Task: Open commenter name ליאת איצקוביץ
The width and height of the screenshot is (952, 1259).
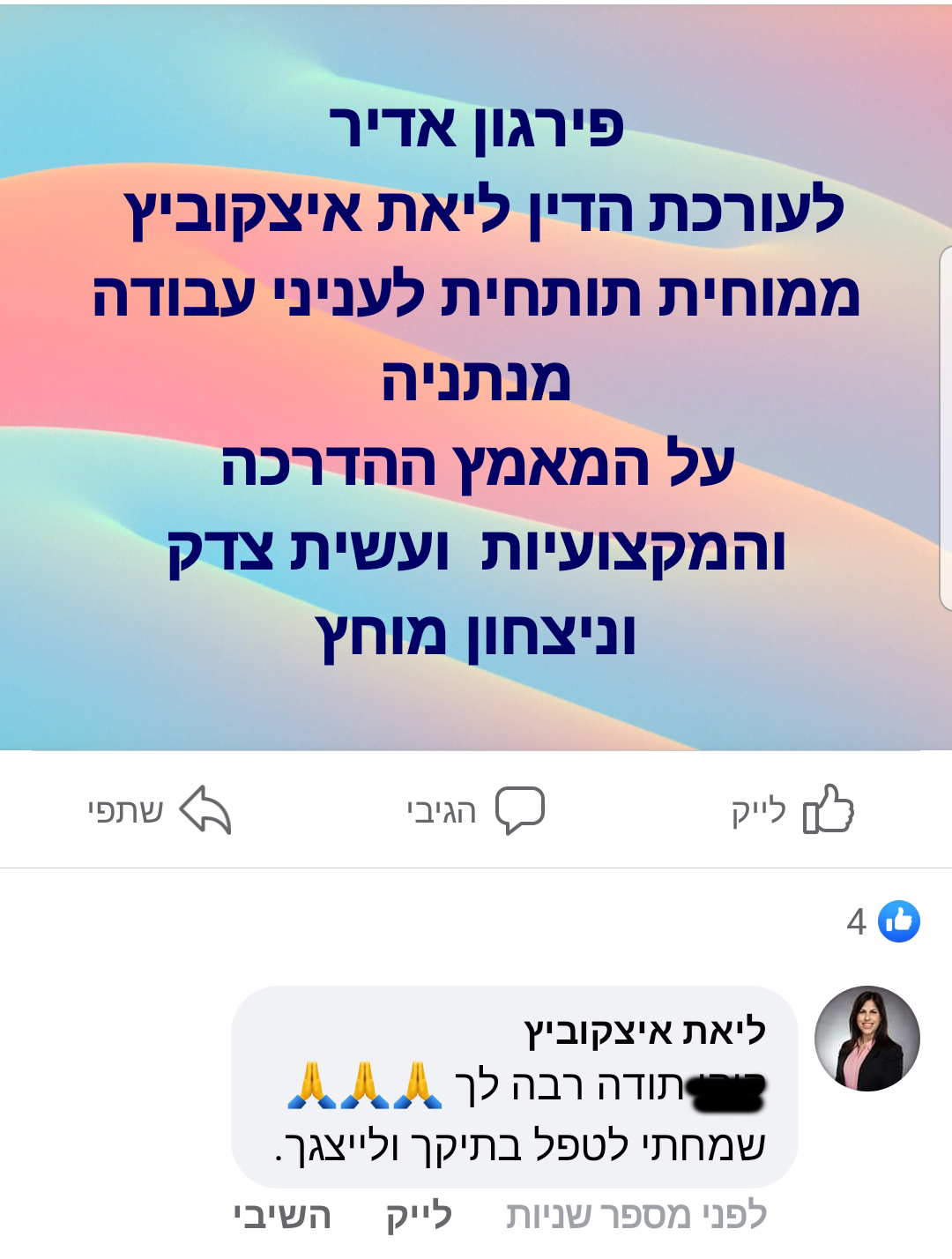Action: coord(644,1030)
